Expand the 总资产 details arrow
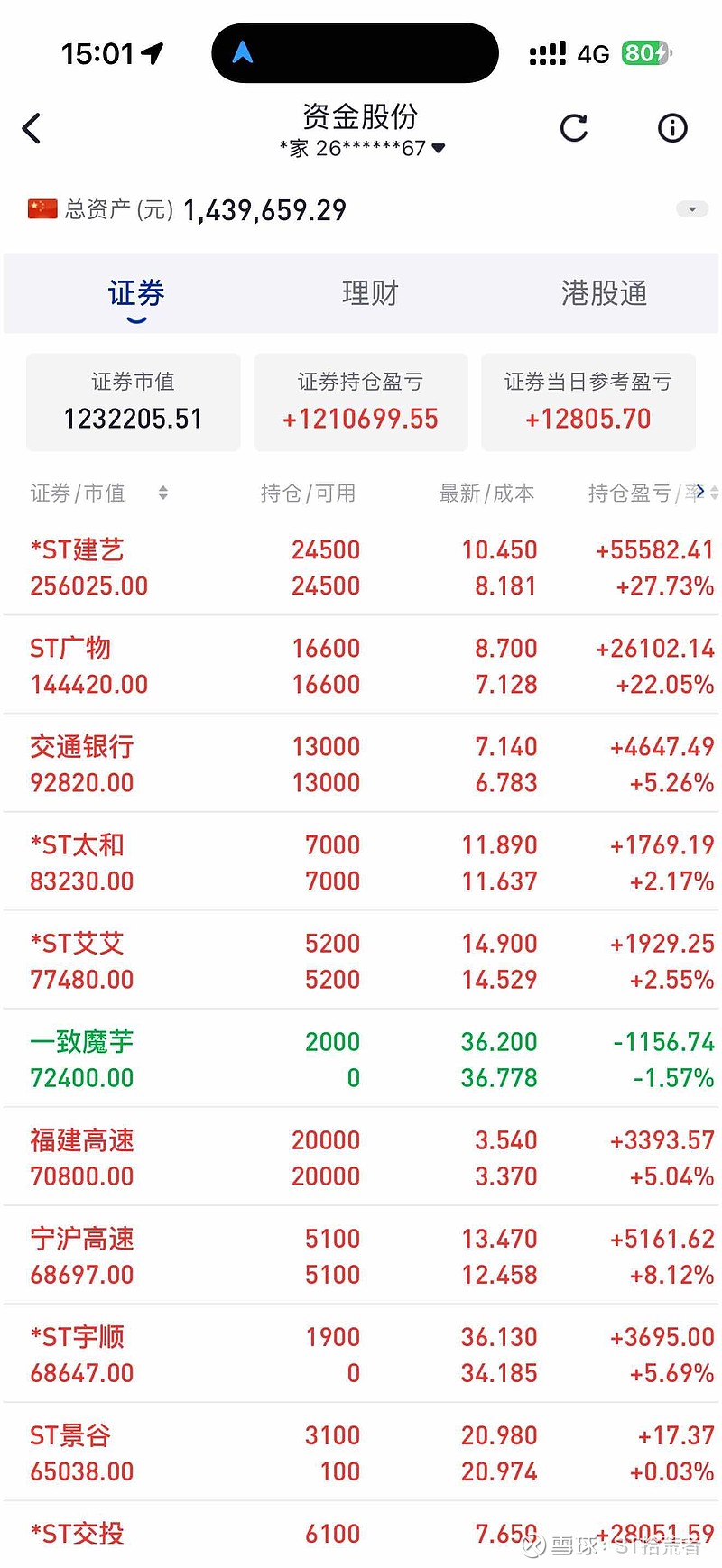 [x=692, y=209]
